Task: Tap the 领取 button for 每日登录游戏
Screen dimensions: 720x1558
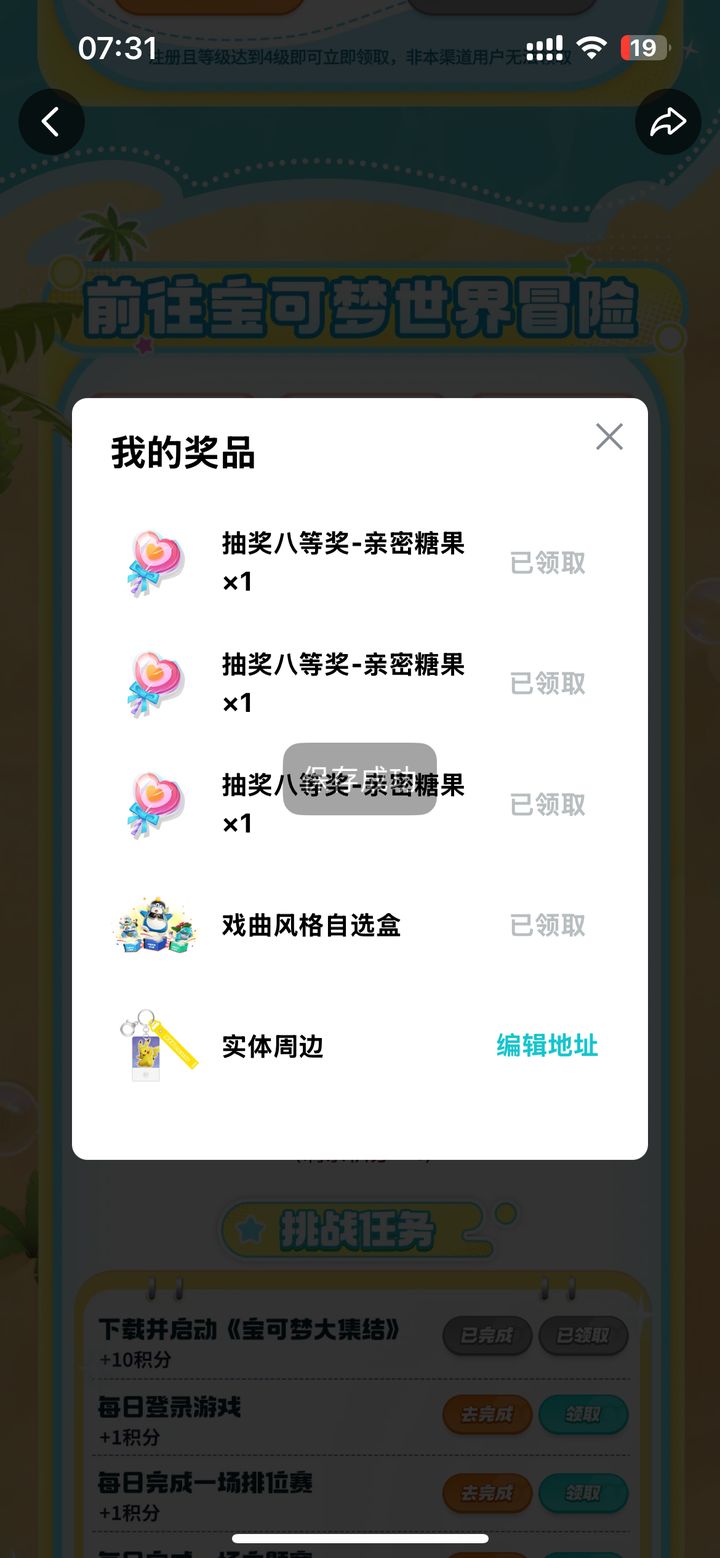Action: click(x=583, y=1414)
